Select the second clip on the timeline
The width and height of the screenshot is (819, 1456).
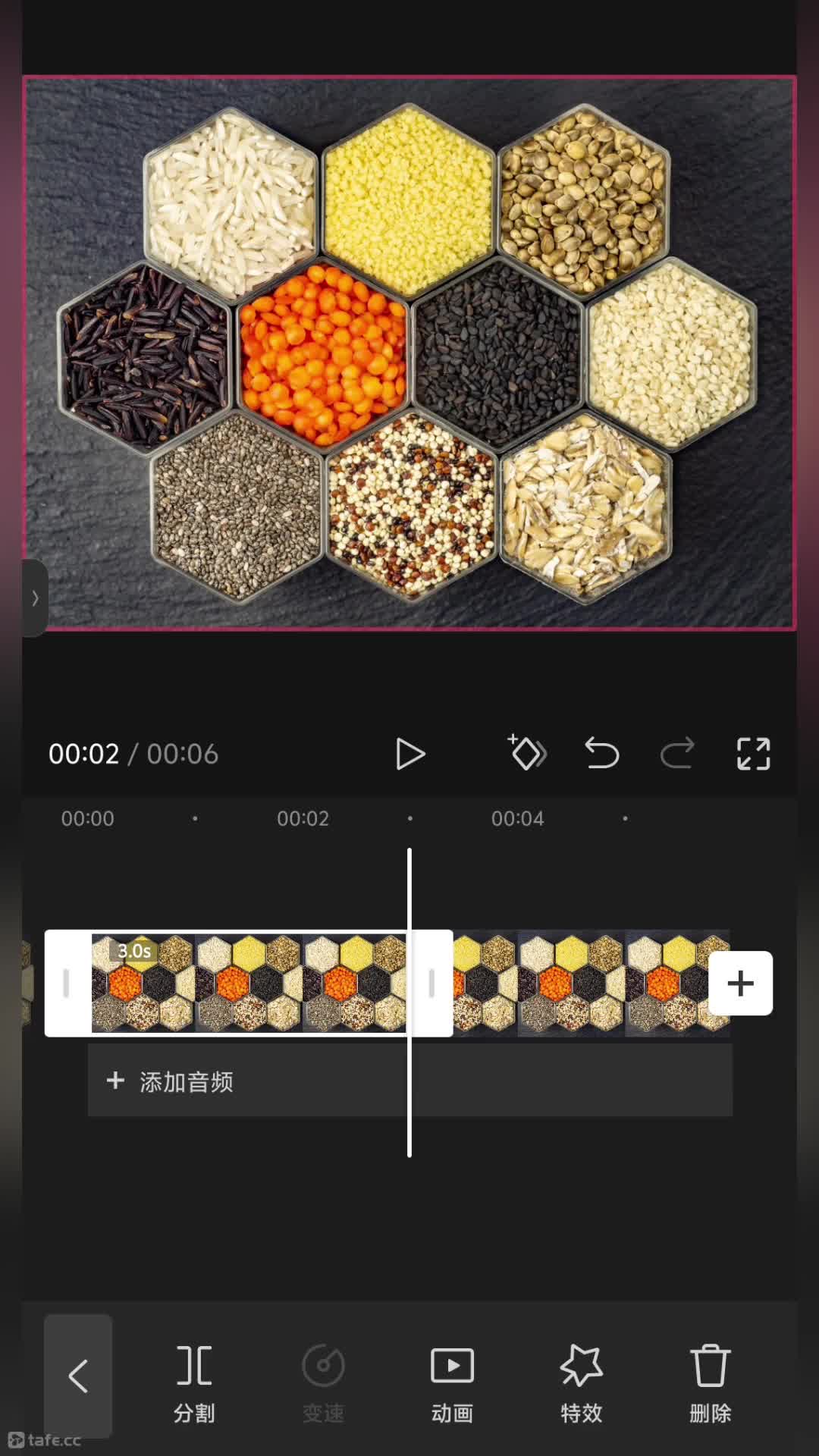pos(591,983)
